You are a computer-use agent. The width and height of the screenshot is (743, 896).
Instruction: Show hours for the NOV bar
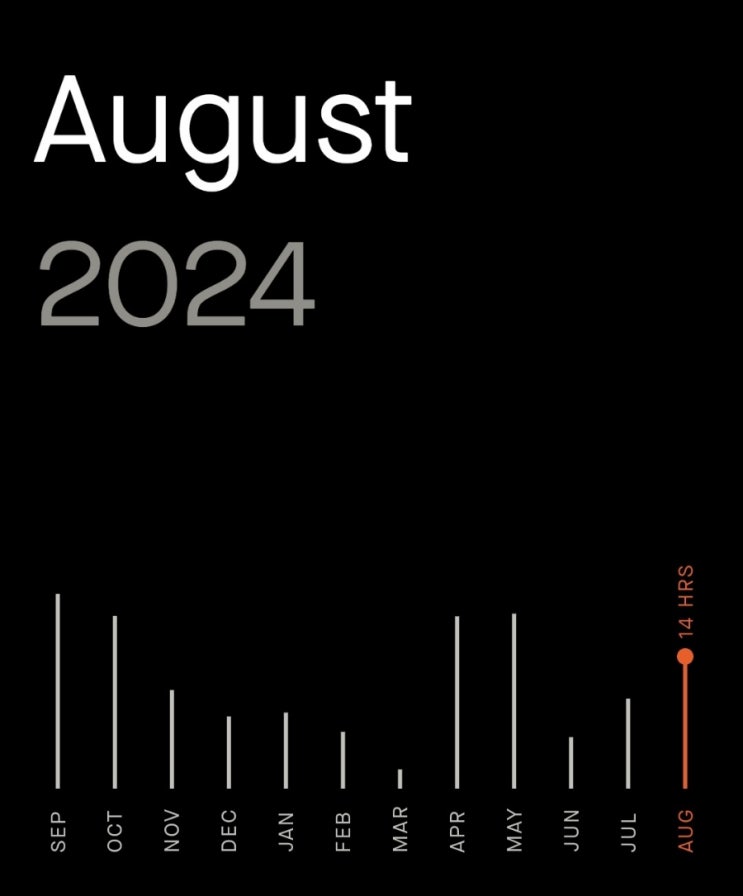click(172, 739)
